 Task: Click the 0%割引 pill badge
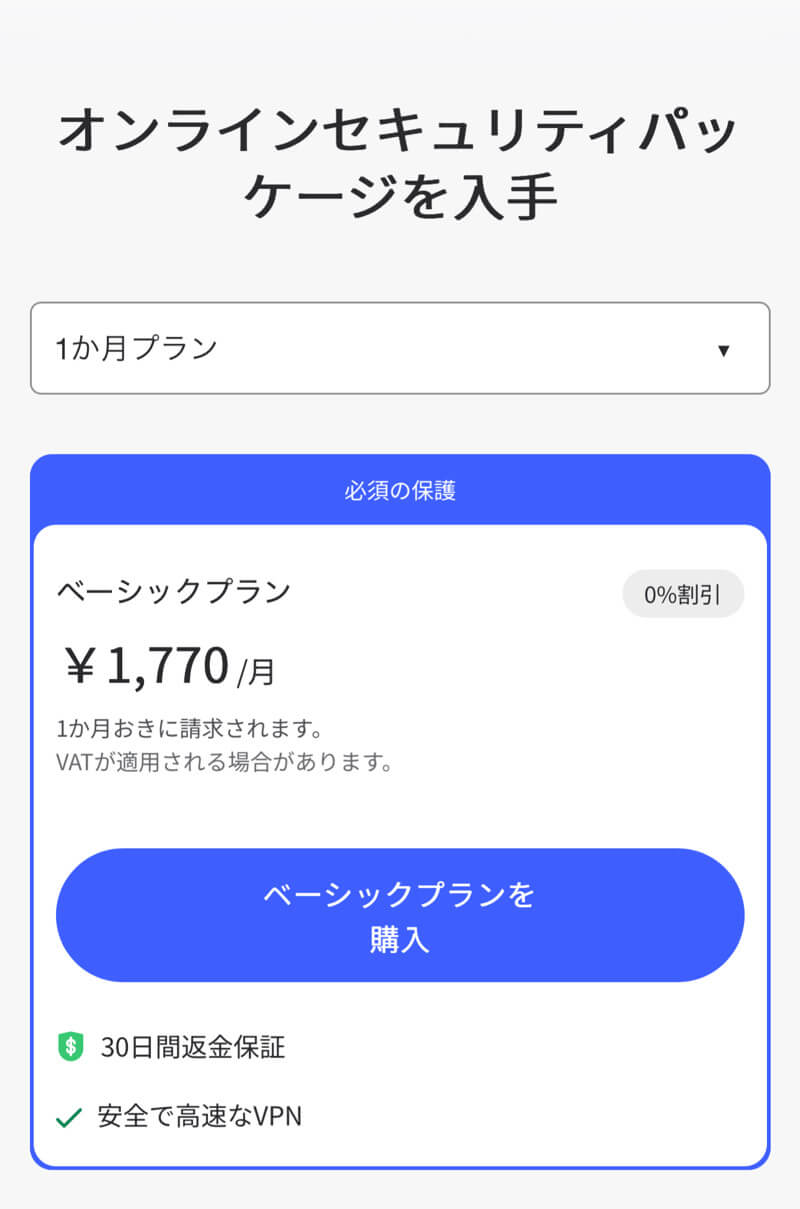coord(683,593)
